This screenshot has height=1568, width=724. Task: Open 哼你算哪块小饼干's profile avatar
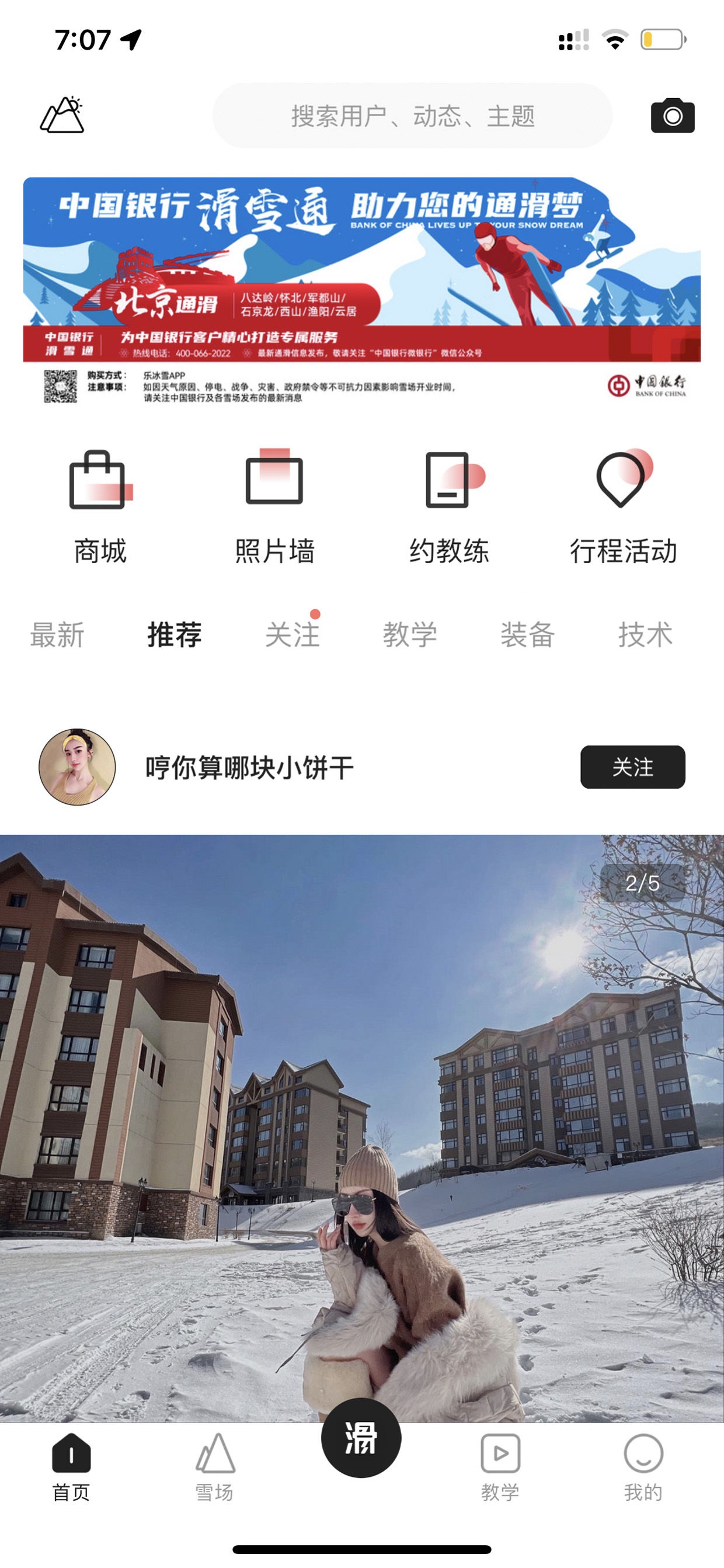pos(77,767)
